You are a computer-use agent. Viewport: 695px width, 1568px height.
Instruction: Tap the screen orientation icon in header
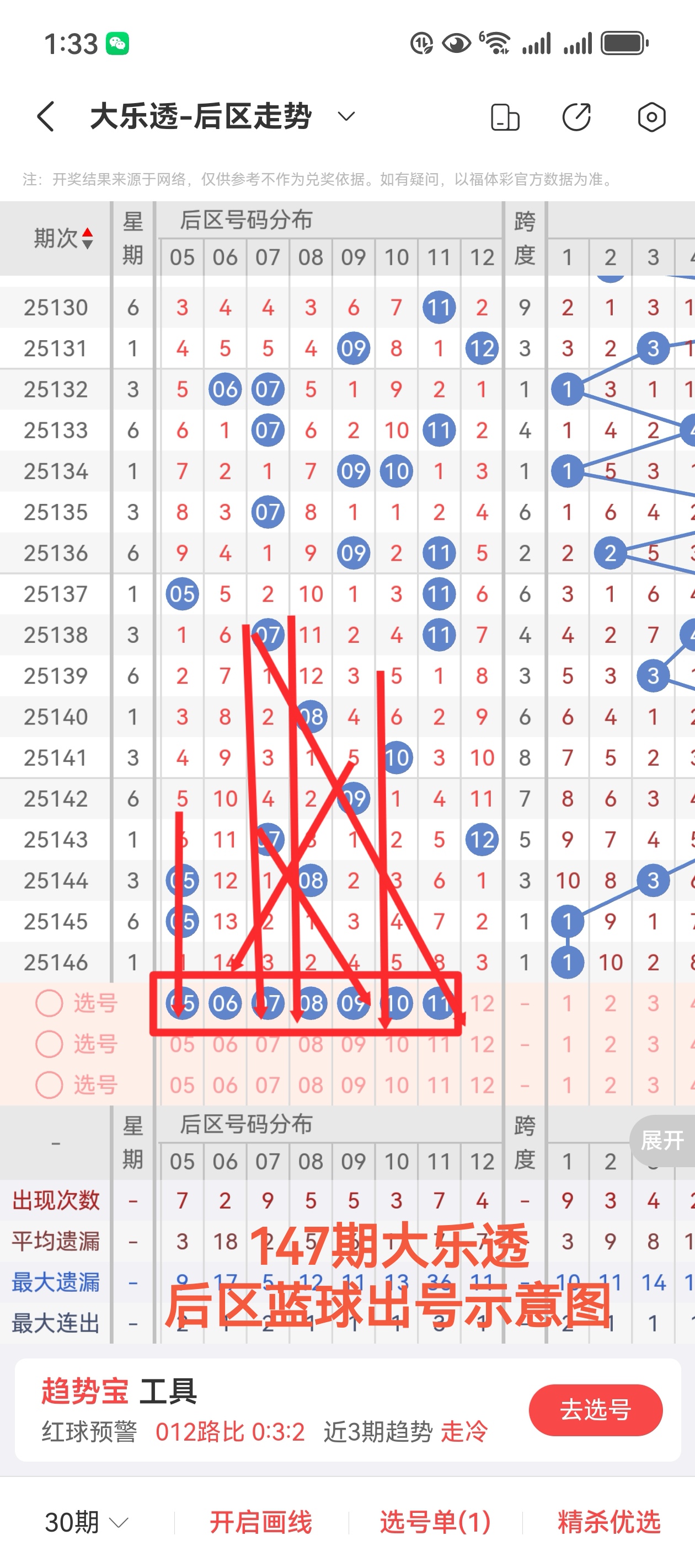pyautogui.click(x=504, y=117)
